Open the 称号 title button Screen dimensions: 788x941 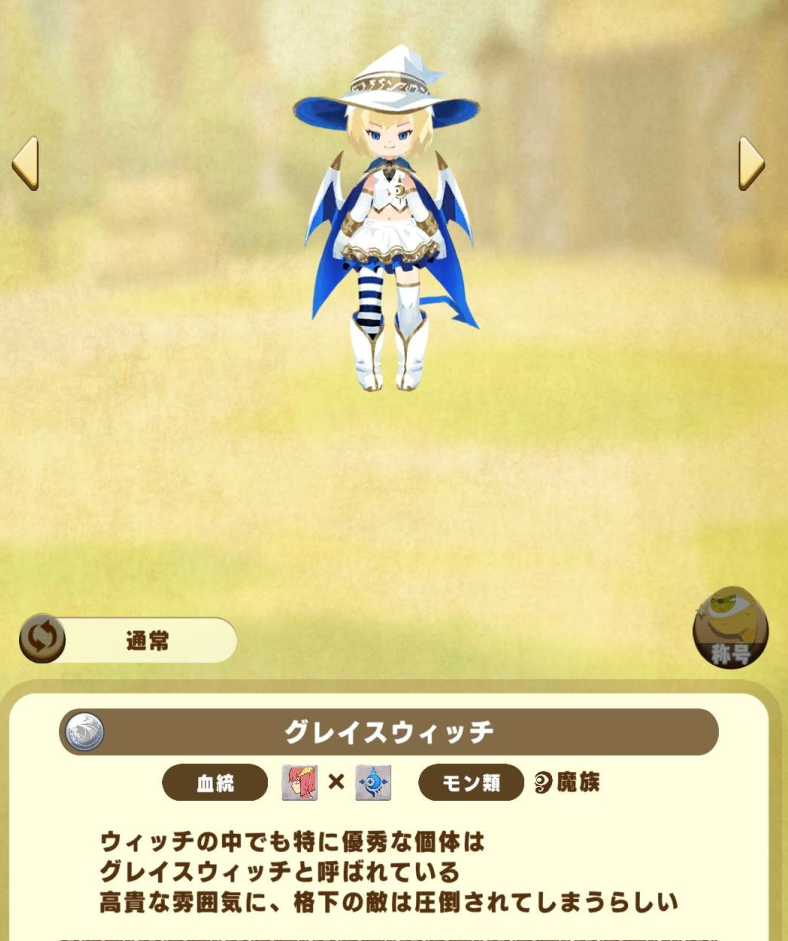[x=730, y=628]
